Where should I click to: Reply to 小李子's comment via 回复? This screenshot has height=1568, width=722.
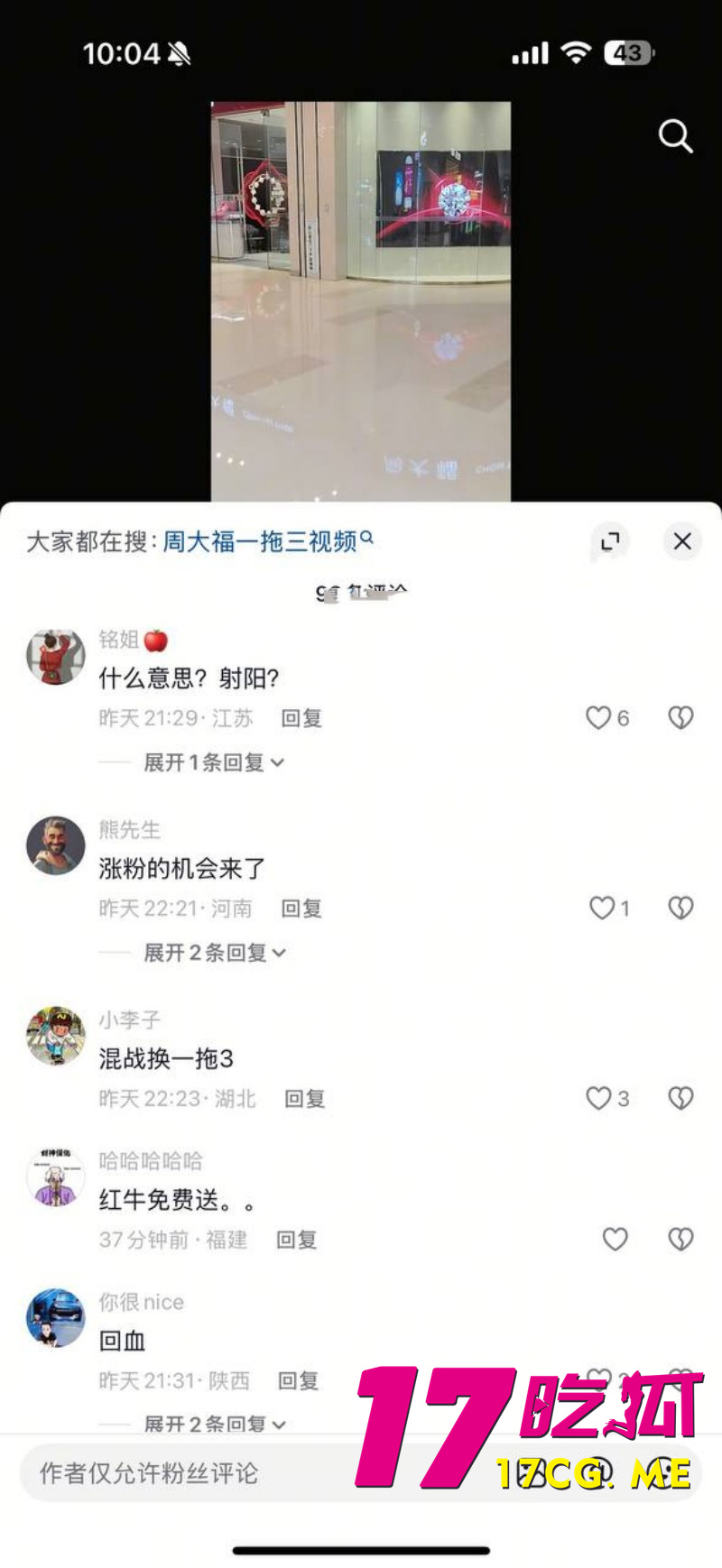304,1099
